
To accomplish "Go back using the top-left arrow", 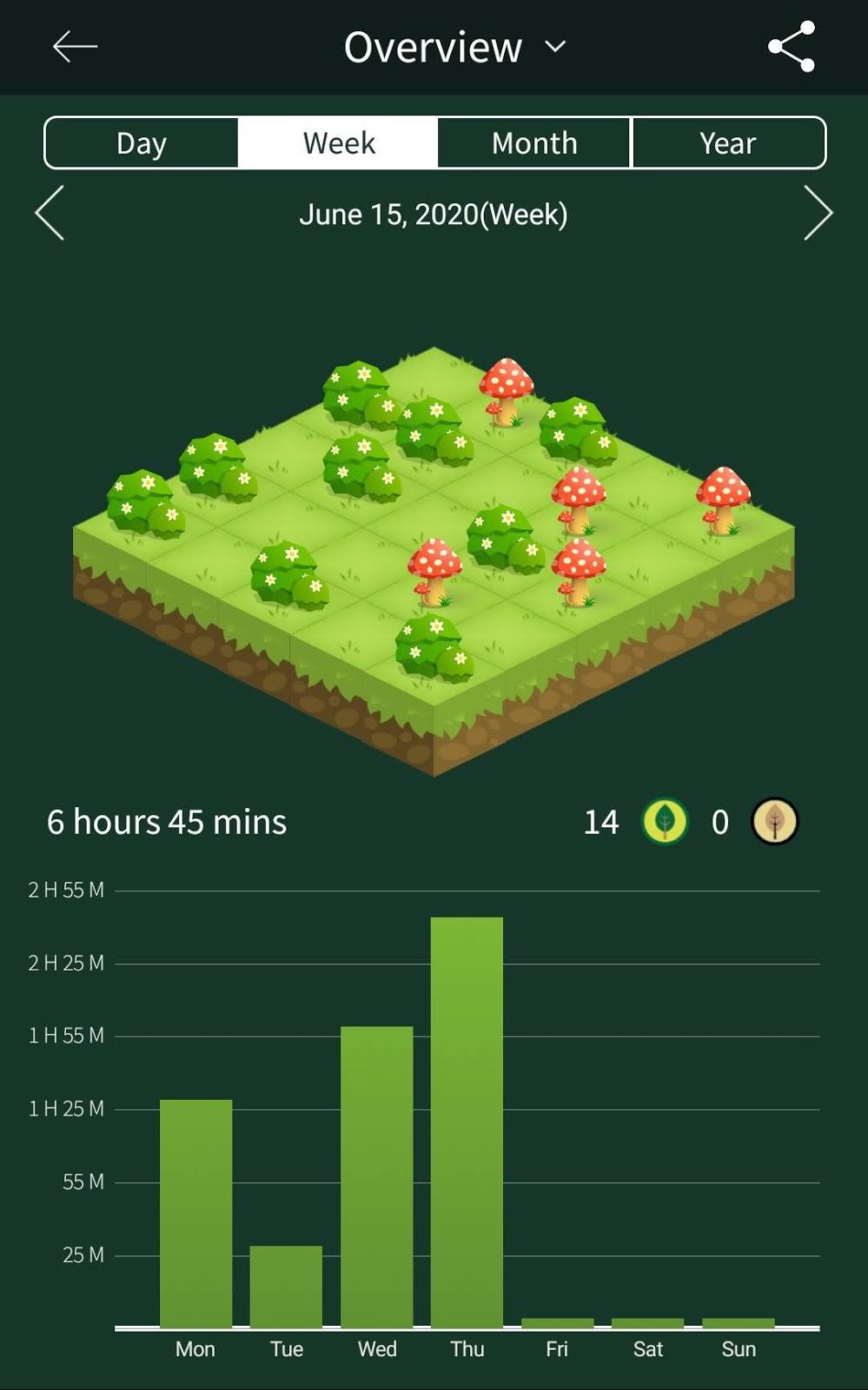I will click(x=75, y=47).
